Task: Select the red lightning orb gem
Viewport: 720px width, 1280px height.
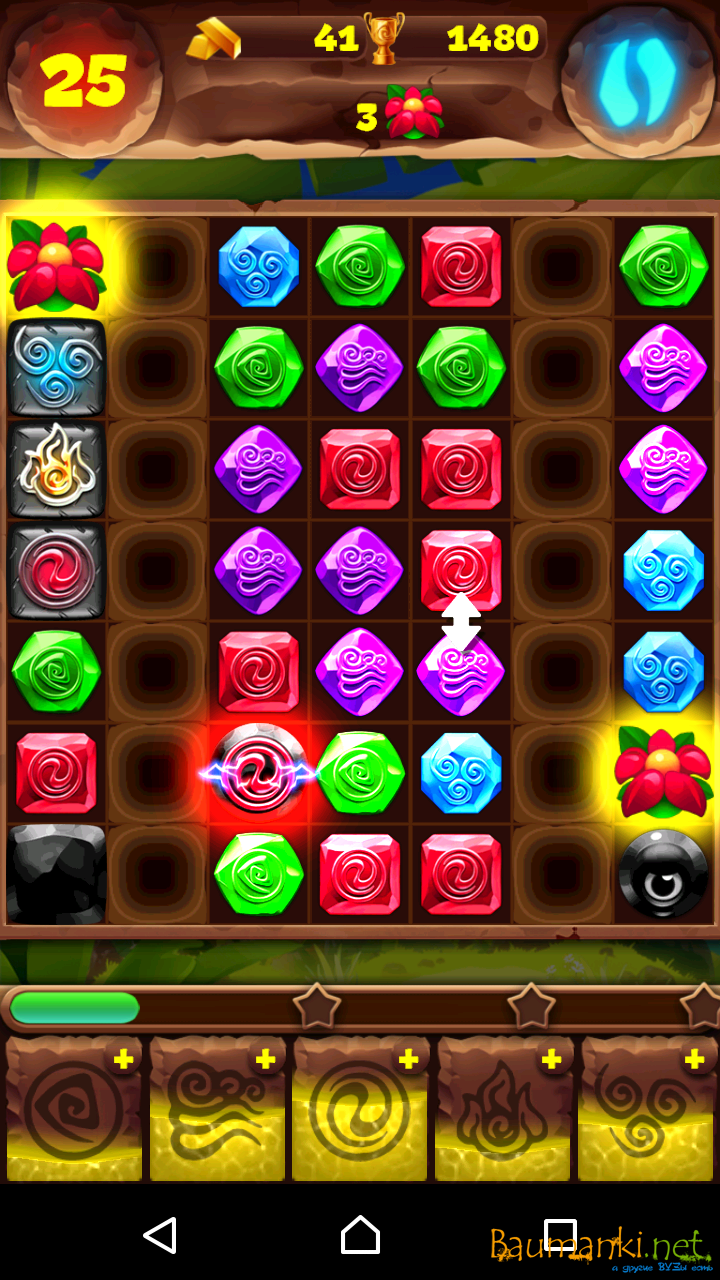Action: 259,772
